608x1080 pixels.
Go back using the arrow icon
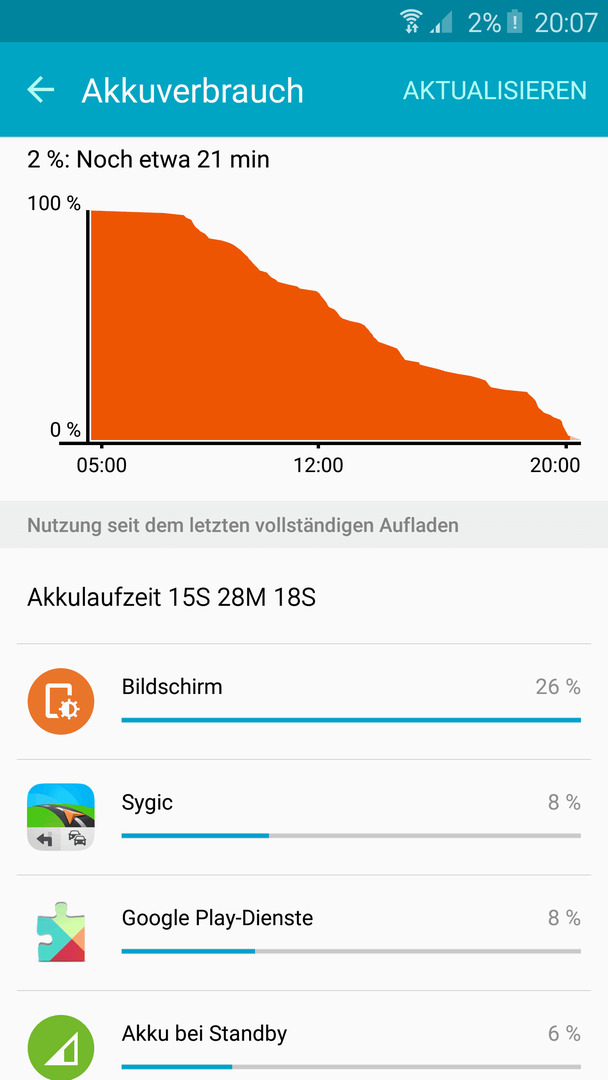coord(41,90)
